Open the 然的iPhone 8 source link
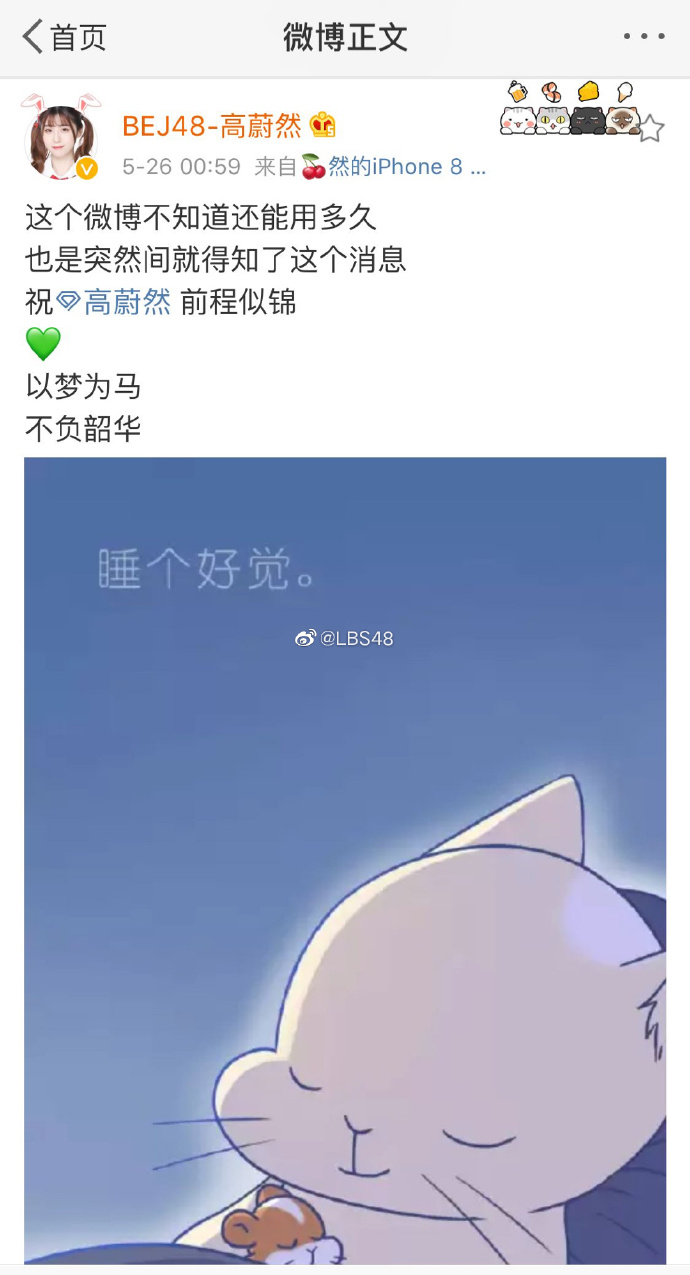Screen dimensions: 690x1275 [395, 167]
